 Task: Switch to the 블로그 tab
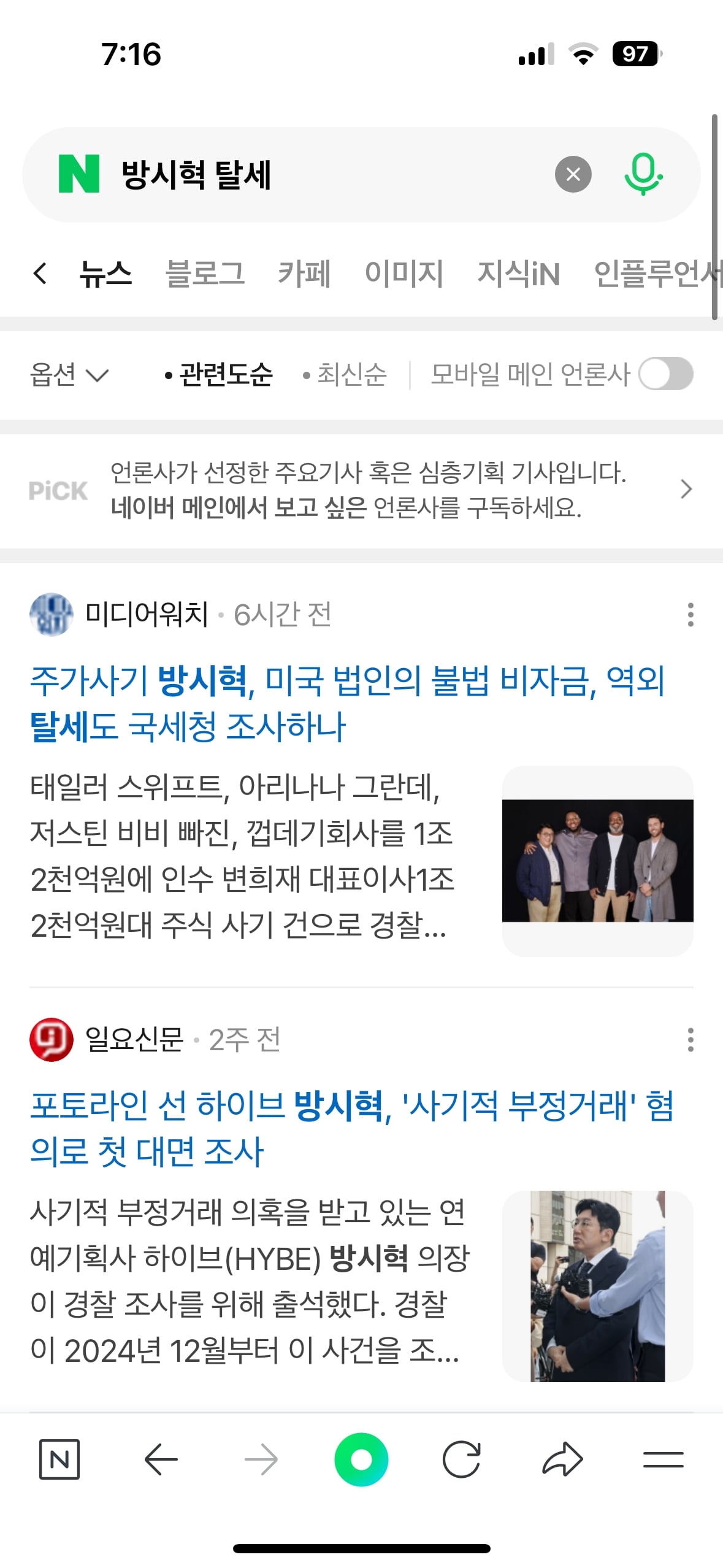click(x=205, y=274)
